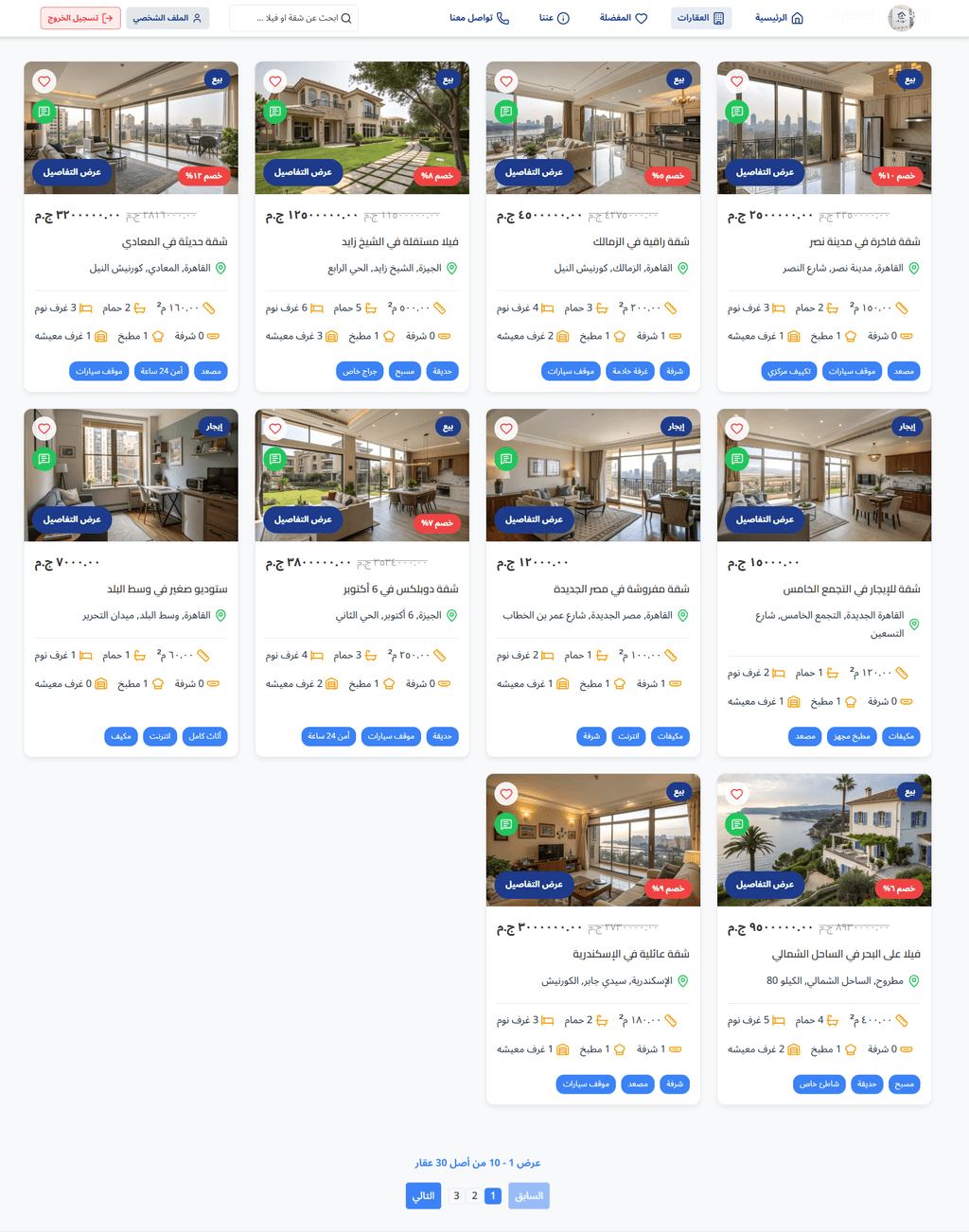Add ستوديو صغير في وسط البلد to favorites
This screenshot has width=969, height=1232.
tap(44, 429)
